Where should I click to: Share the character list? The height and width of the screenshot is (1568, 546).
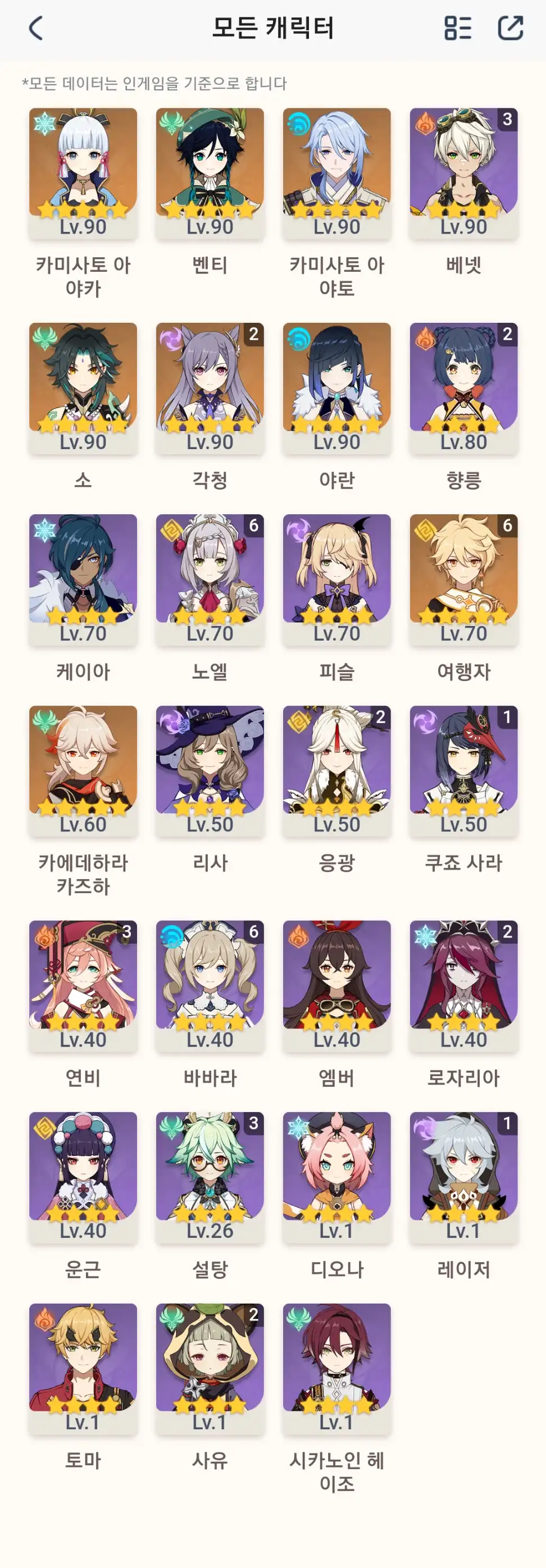coord(510,29)
